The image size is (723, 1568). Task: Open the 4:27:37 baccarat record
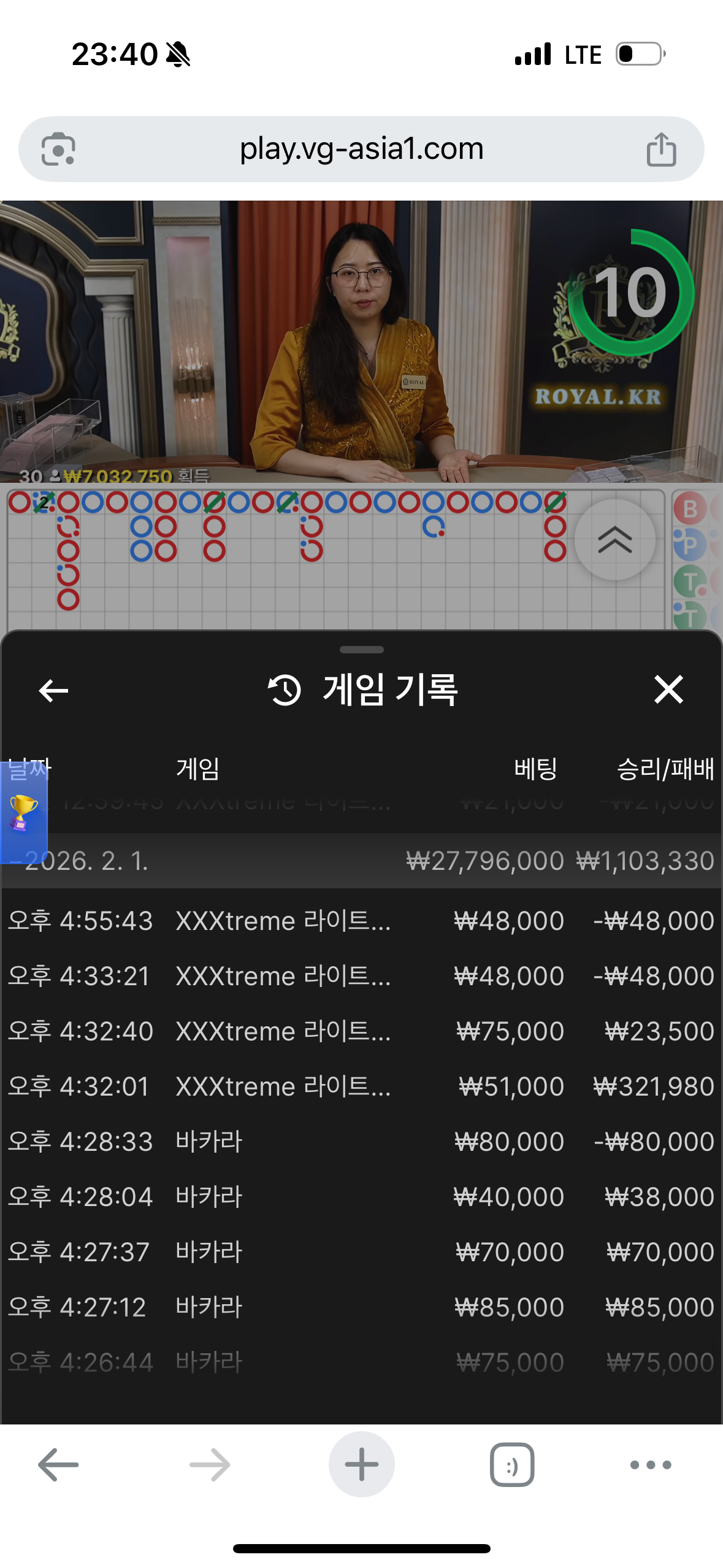[x=361, y=1252]
